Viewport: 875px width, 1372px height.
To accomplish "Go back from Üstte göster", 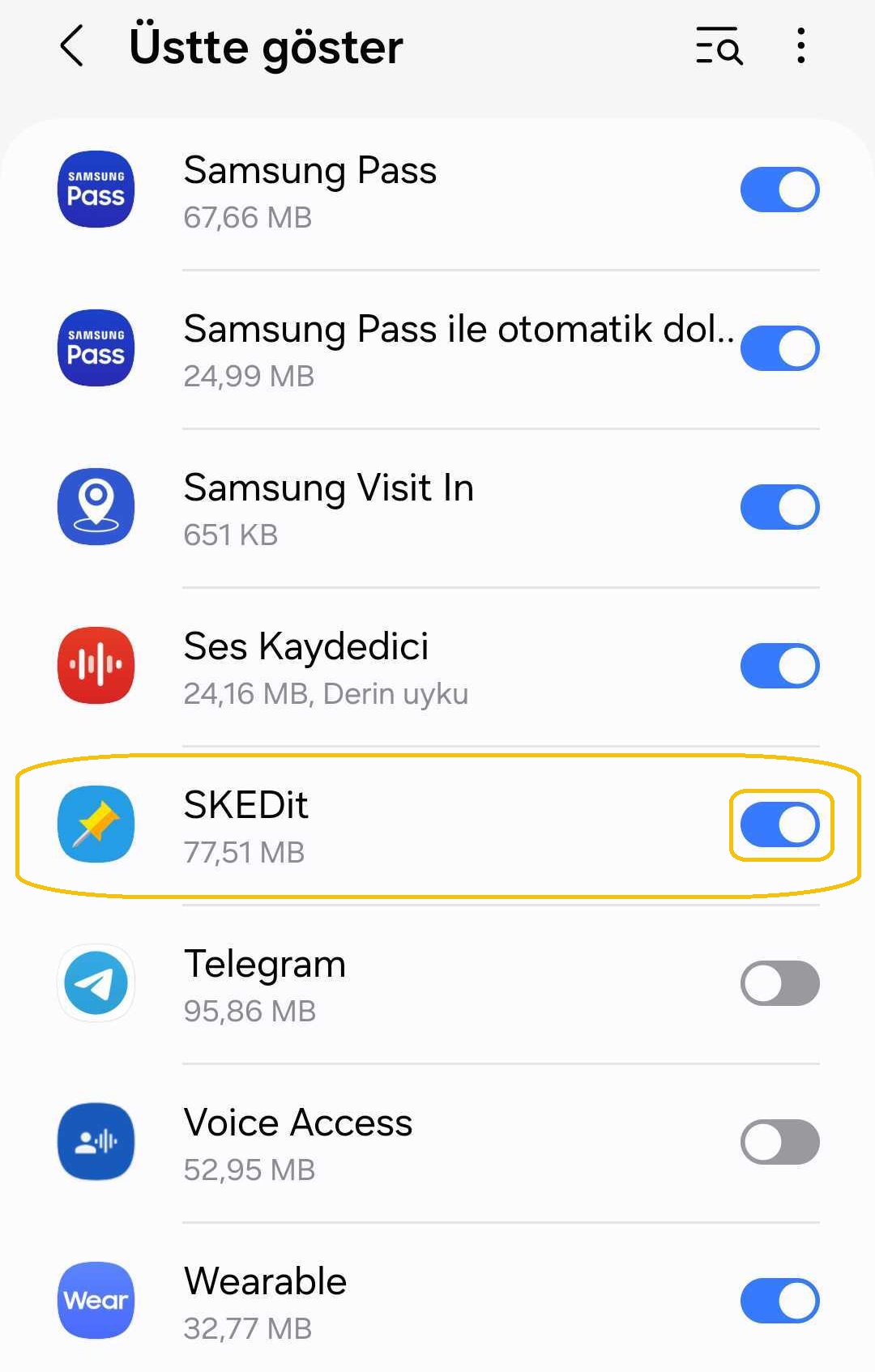I will [72, 46].
